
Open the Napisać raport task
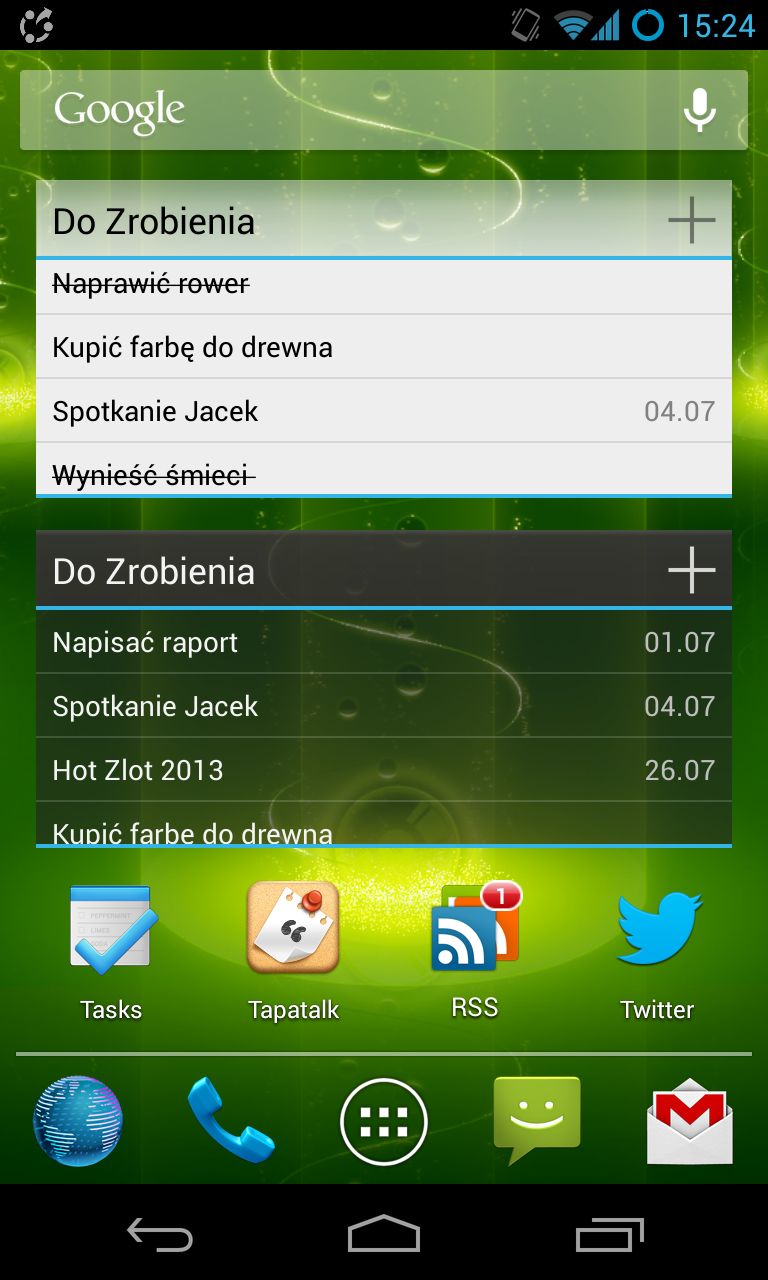[384, 642]
